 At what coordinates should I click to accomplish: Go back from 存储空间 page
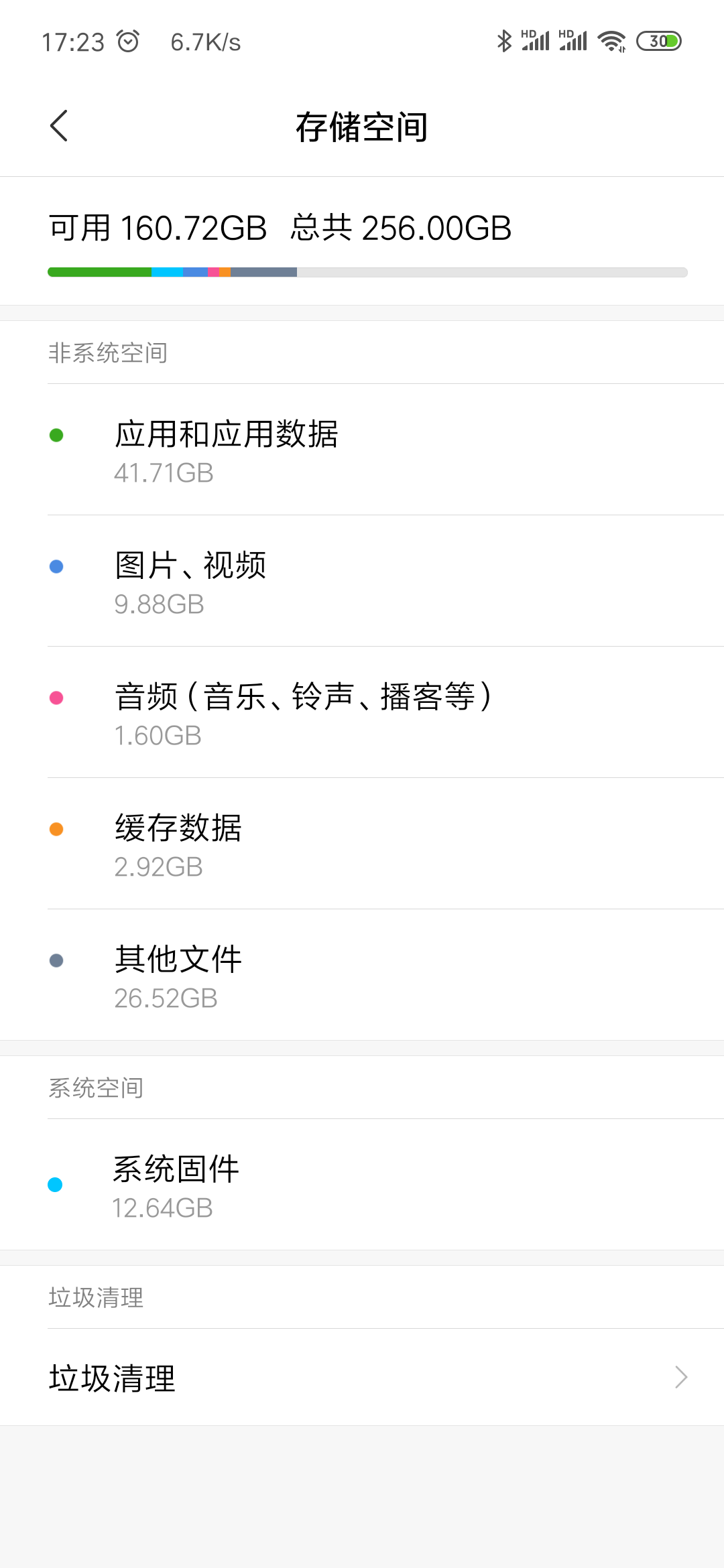(59, 126)
